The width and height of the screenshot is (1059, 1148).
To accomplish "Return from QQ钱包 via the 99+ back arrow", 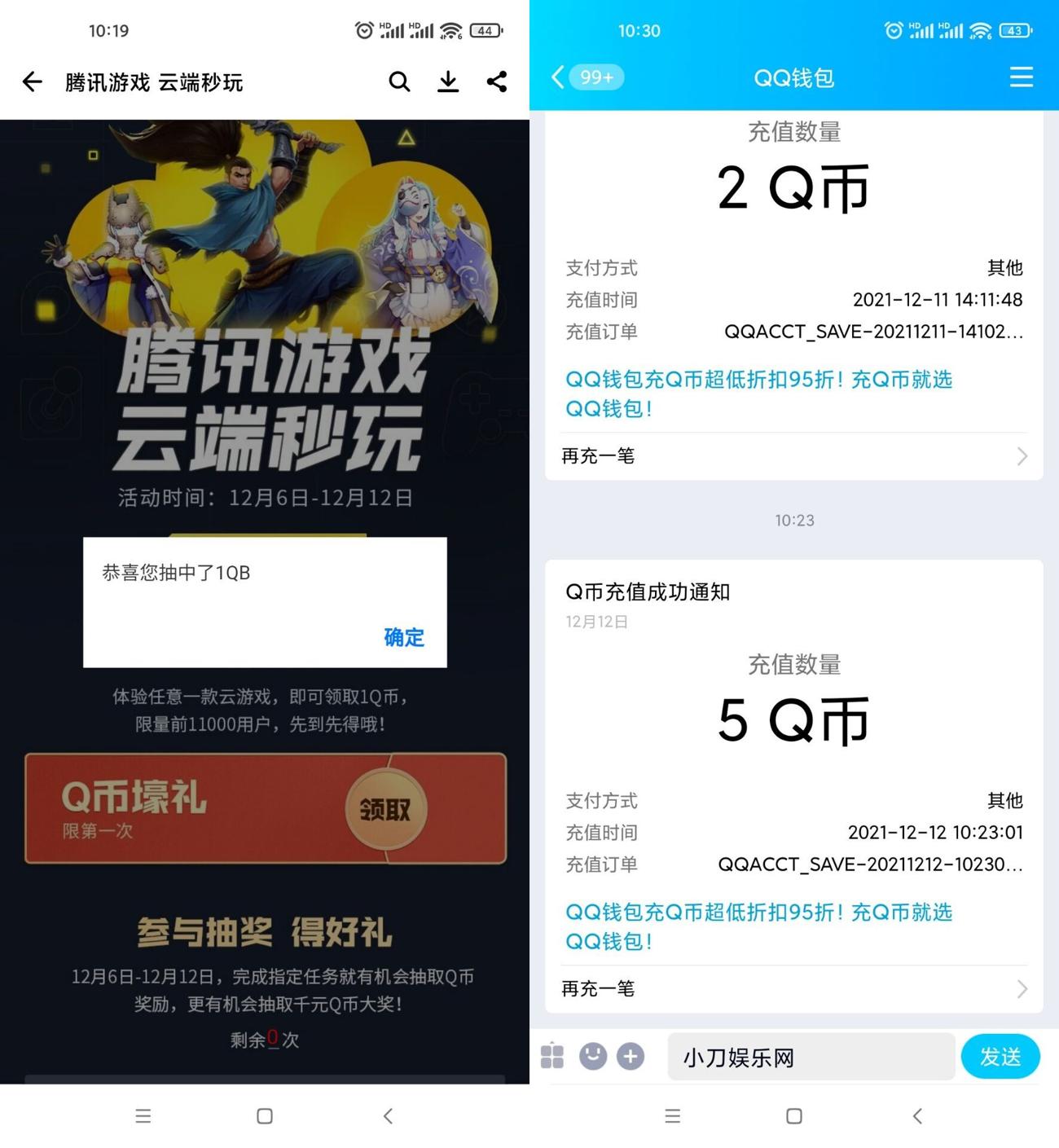I will 587,77.
